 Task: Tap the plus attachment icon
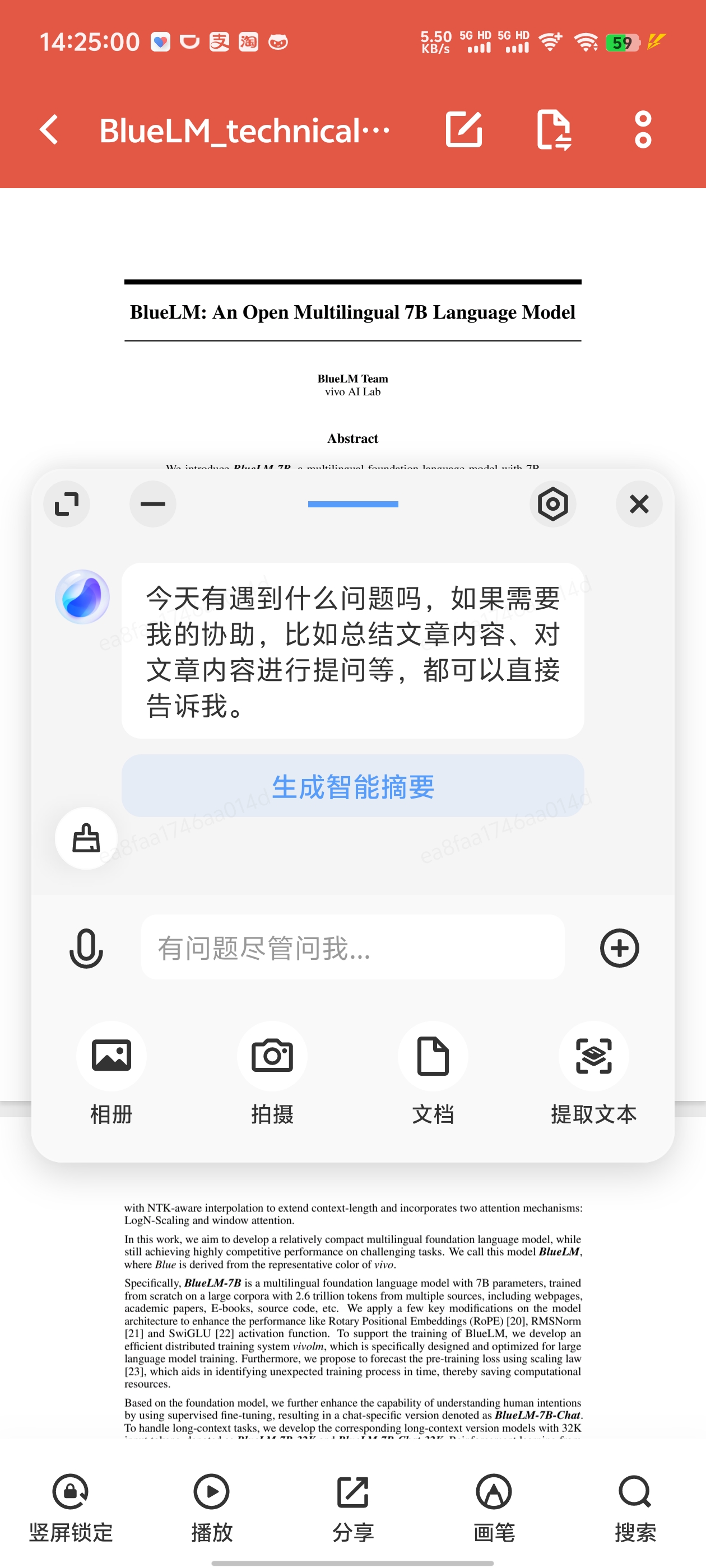[619, 948]
